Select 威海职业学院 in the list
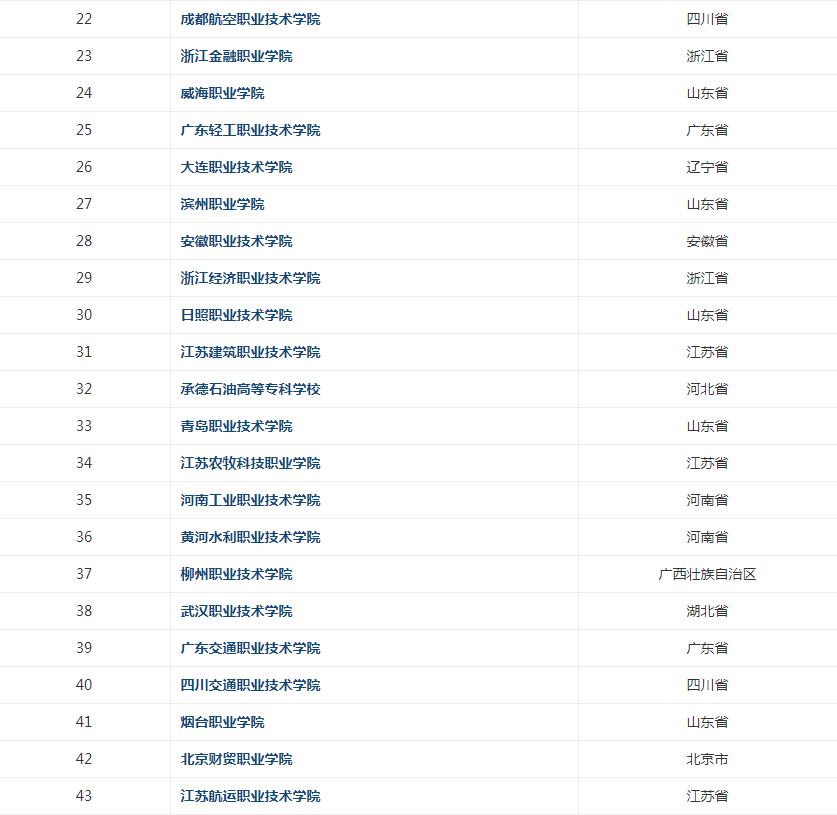 222,93
